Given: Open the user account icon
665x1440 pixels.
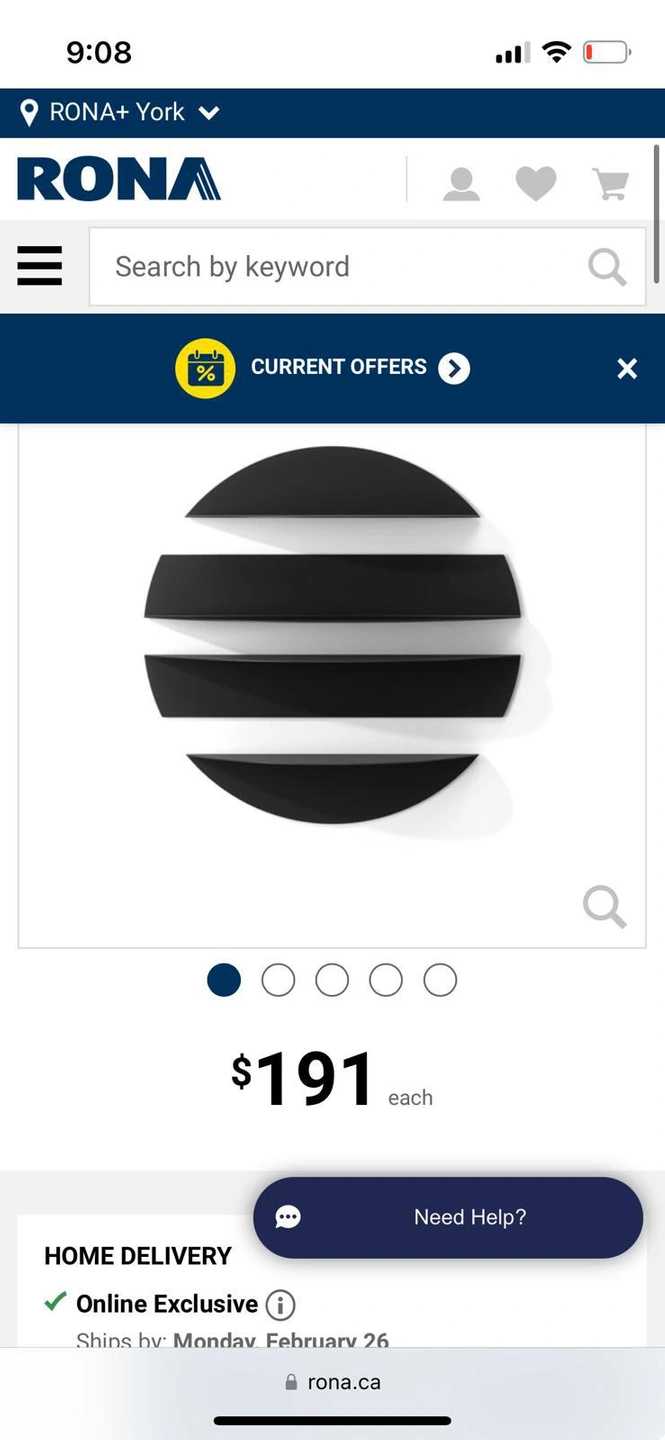Looking at the screenshot, I should (x=461, y=184).
